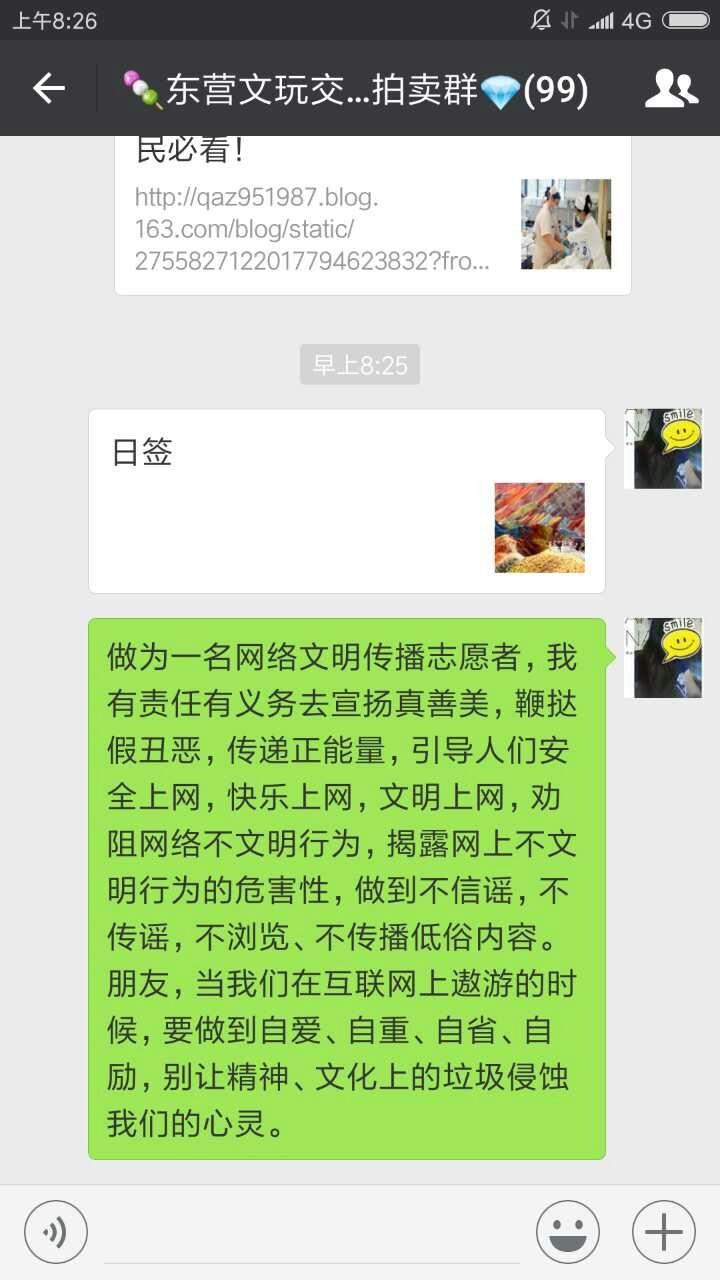Go back from the group chat
This screenshot has height=1280, width=720.
49,89
